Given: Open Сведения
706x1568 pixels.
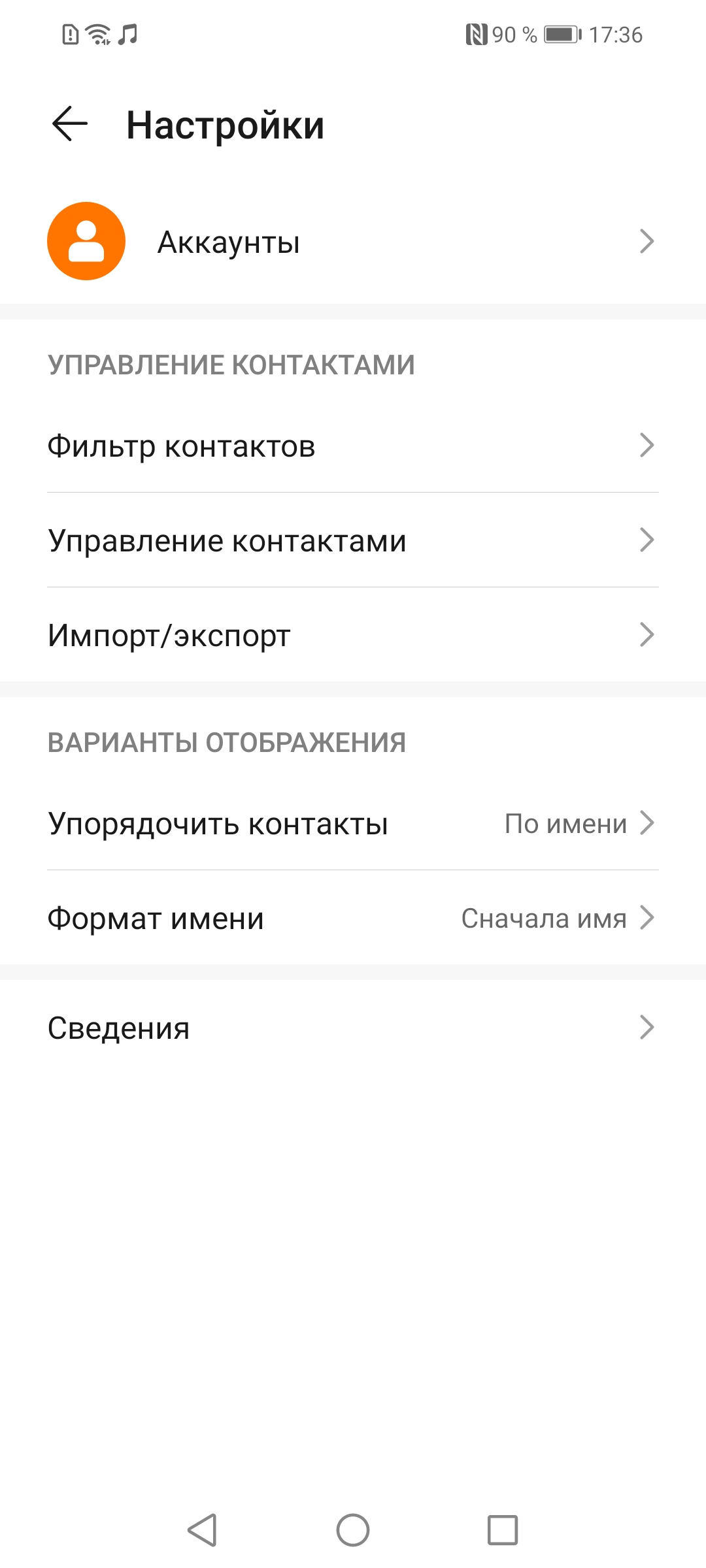Looking at the screenshot, I should click(x=353, y=1028).
